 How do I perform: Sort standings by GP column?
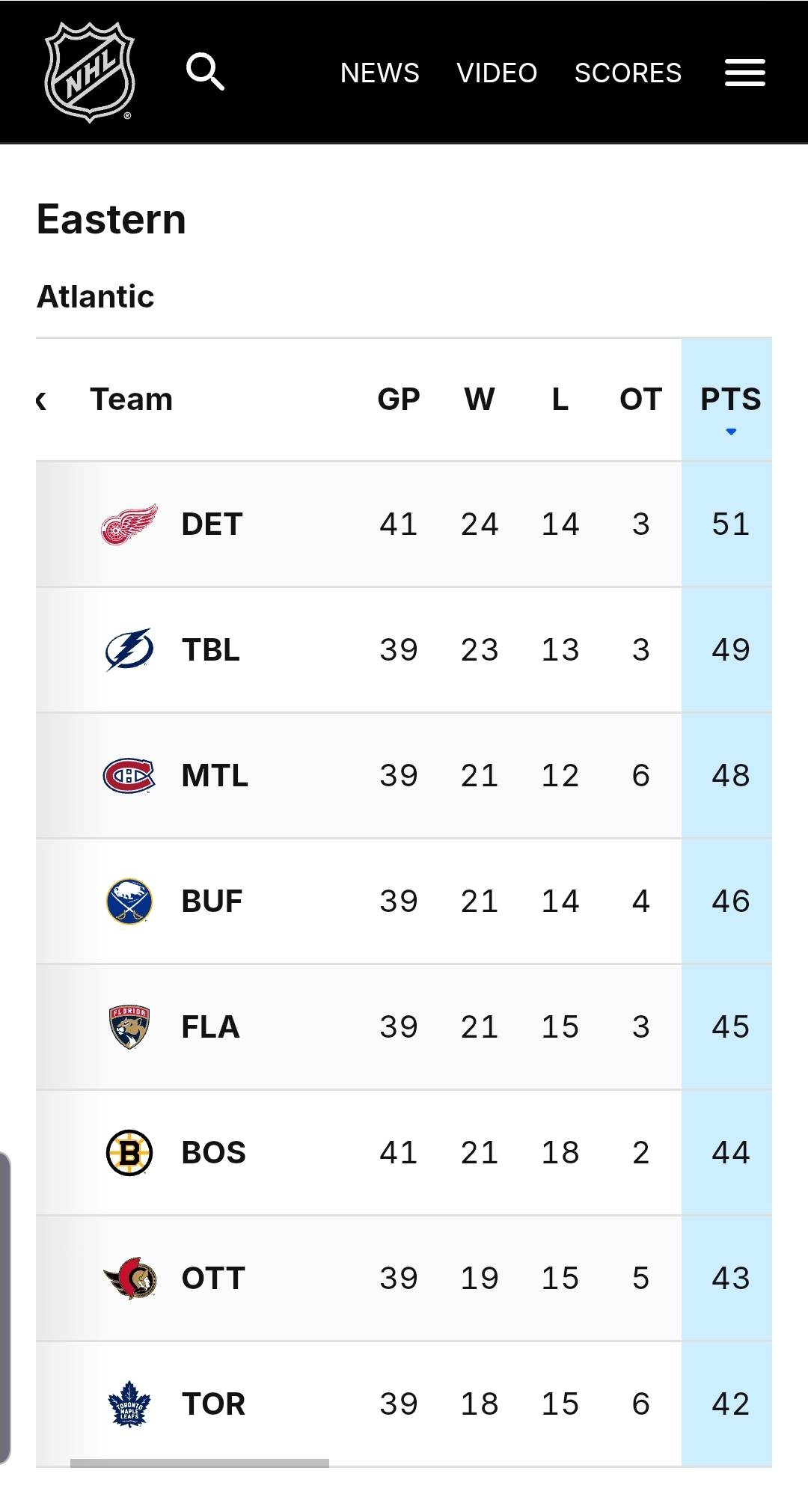tap(398, 400)
